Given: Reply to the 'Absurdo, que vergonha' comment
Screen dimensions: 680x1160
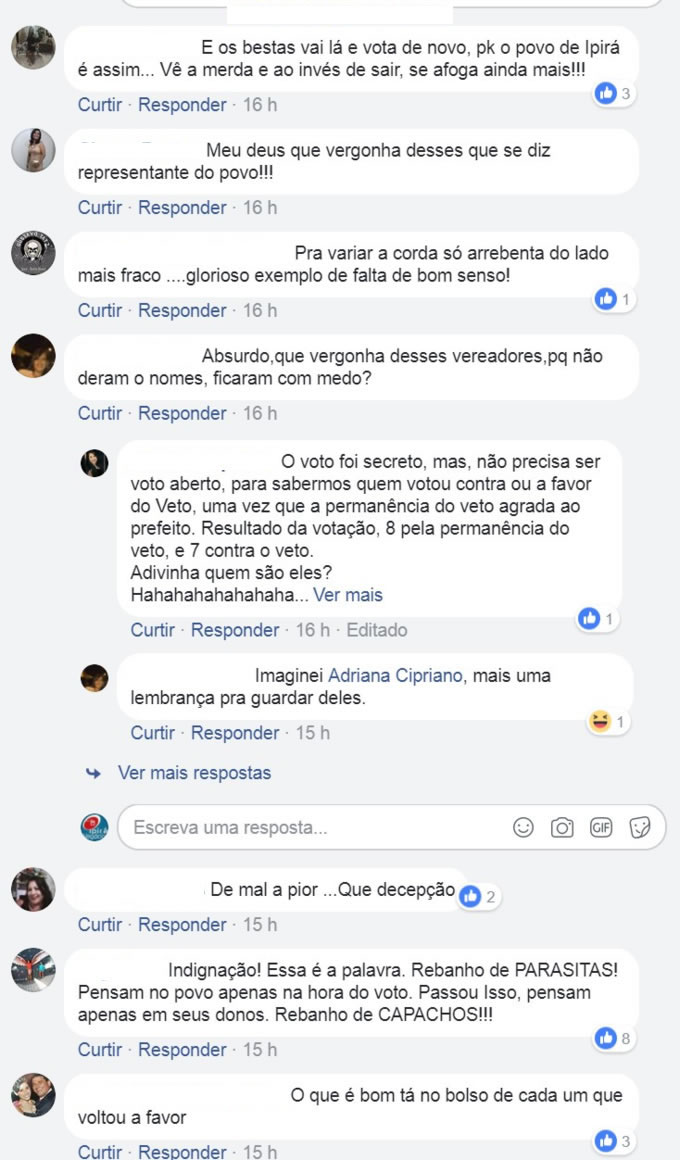Looking at the screenshot, I should (x=182, y=414).
